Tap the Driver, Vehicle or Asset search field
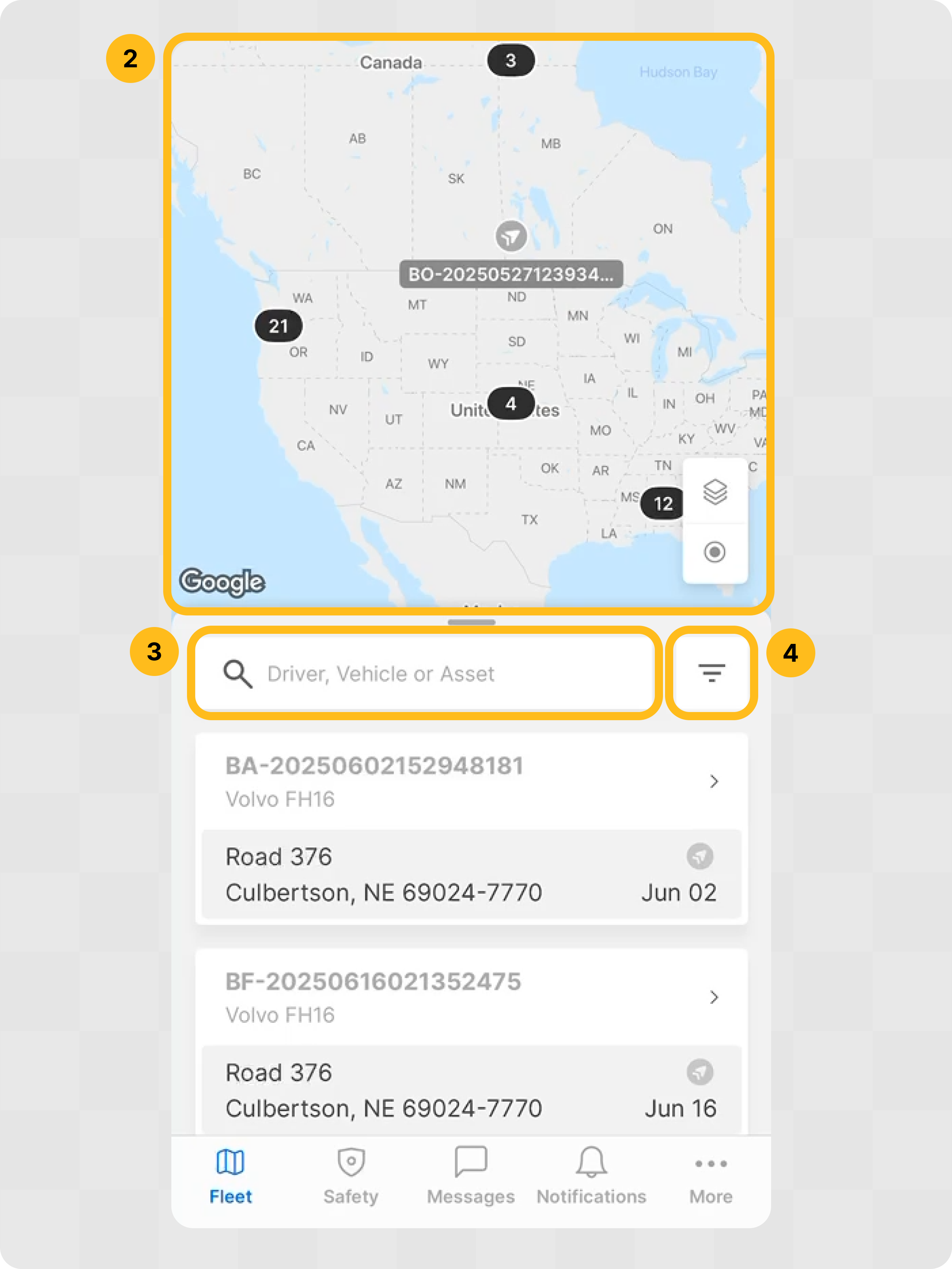 (424, 674)
